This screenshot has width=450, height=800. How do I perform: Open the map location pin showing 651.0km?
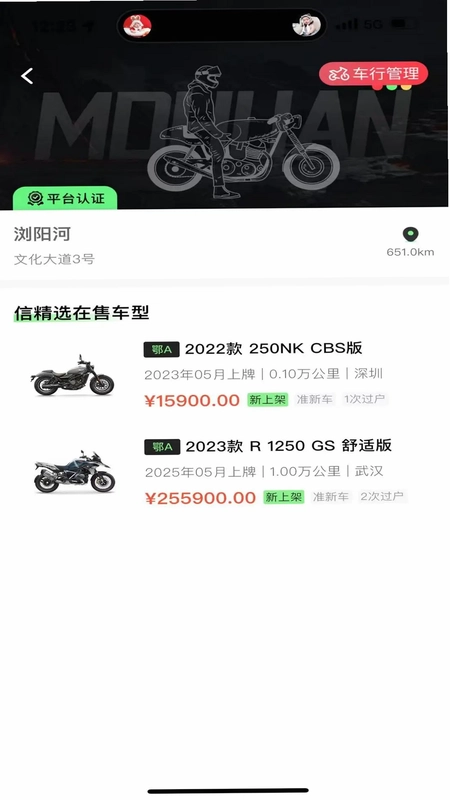pos(410,235)
